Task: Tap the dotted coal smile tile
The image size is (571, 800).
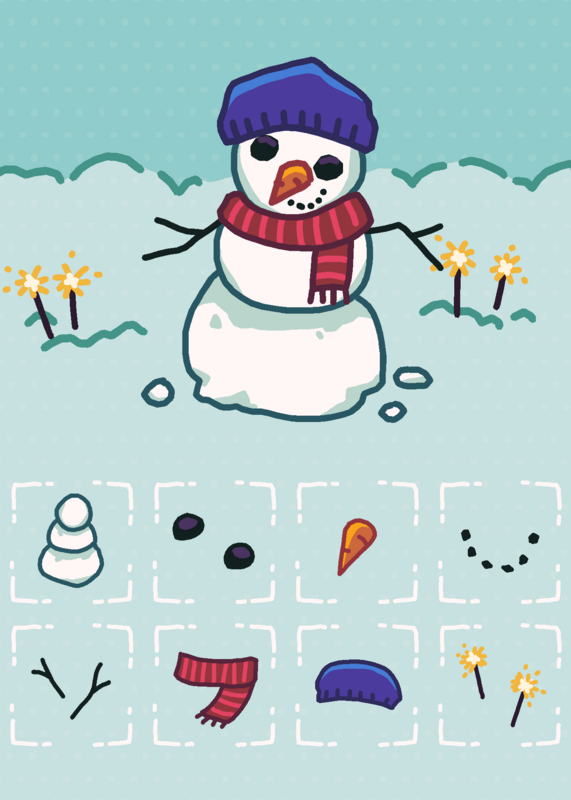Action: (x=500, y=542)
